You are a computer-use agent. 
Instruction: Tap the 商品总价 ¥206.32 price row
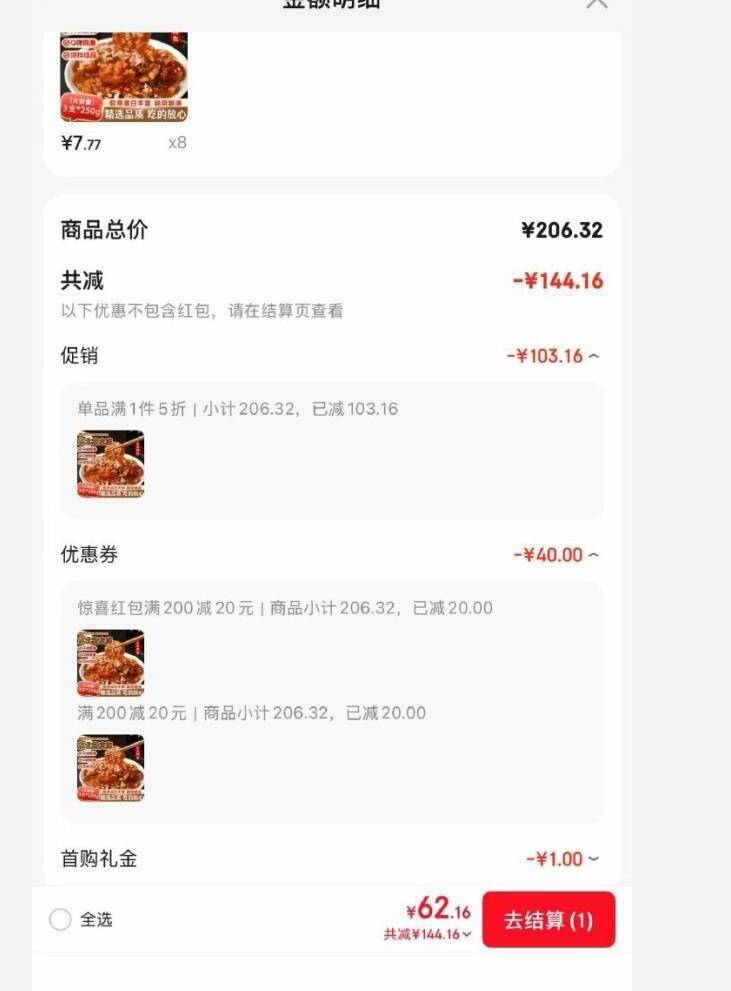(330, 230)
